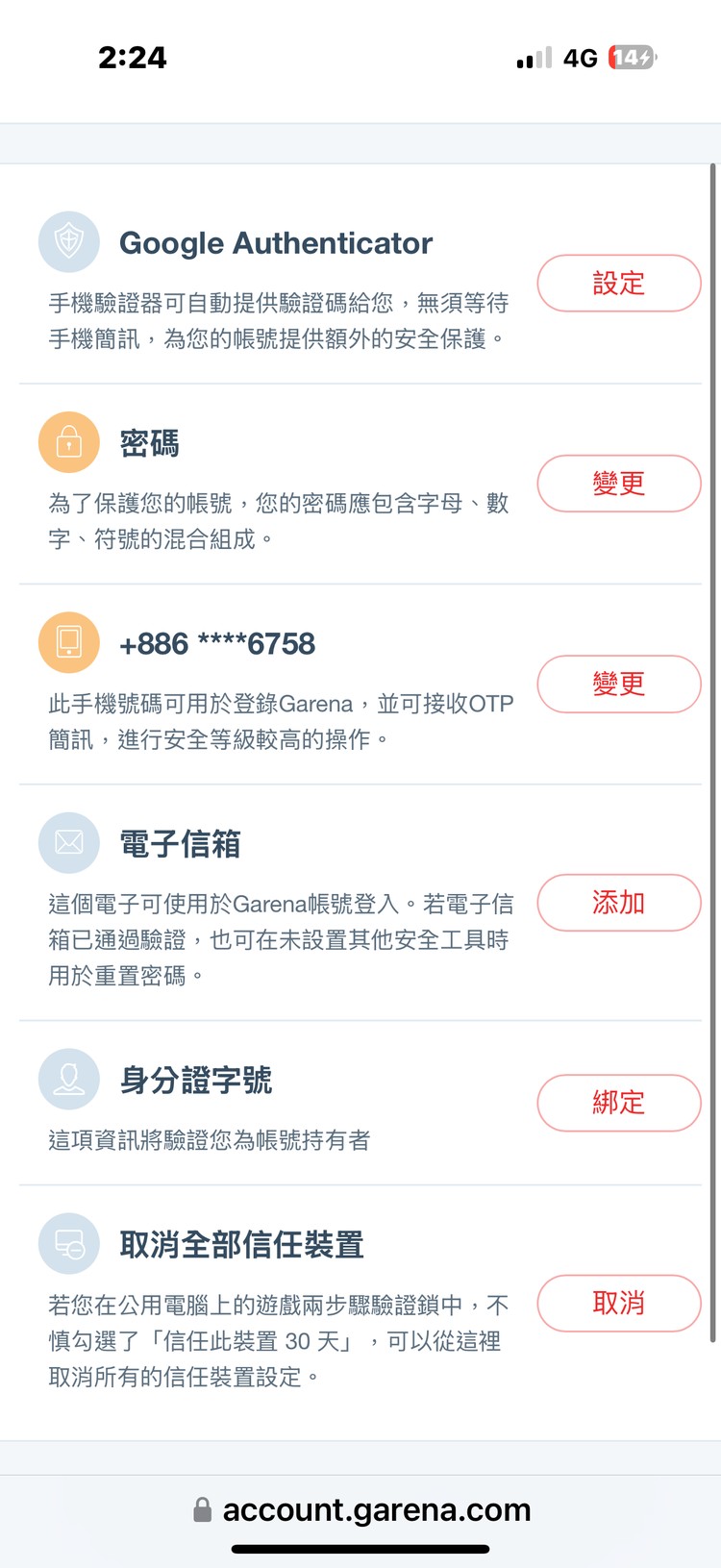
Task: Click the Google Authenticator shield icon
Action: click(x=68, y=242)
